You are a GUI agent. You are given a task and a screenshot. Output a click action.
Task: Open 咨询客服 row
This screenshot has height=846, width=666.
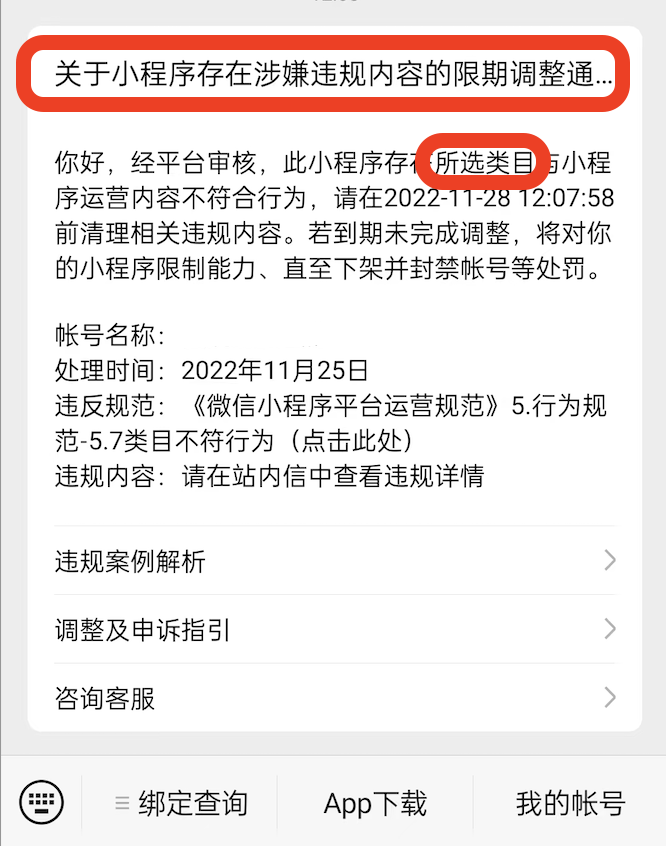pos(334,697)
